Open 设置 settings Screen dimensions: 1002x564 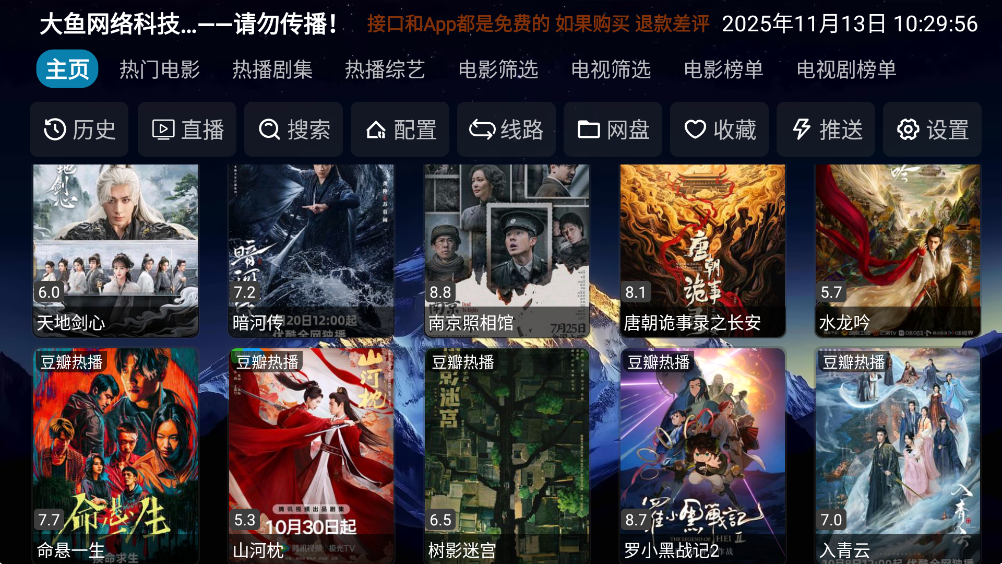click(x=932, y=130)
